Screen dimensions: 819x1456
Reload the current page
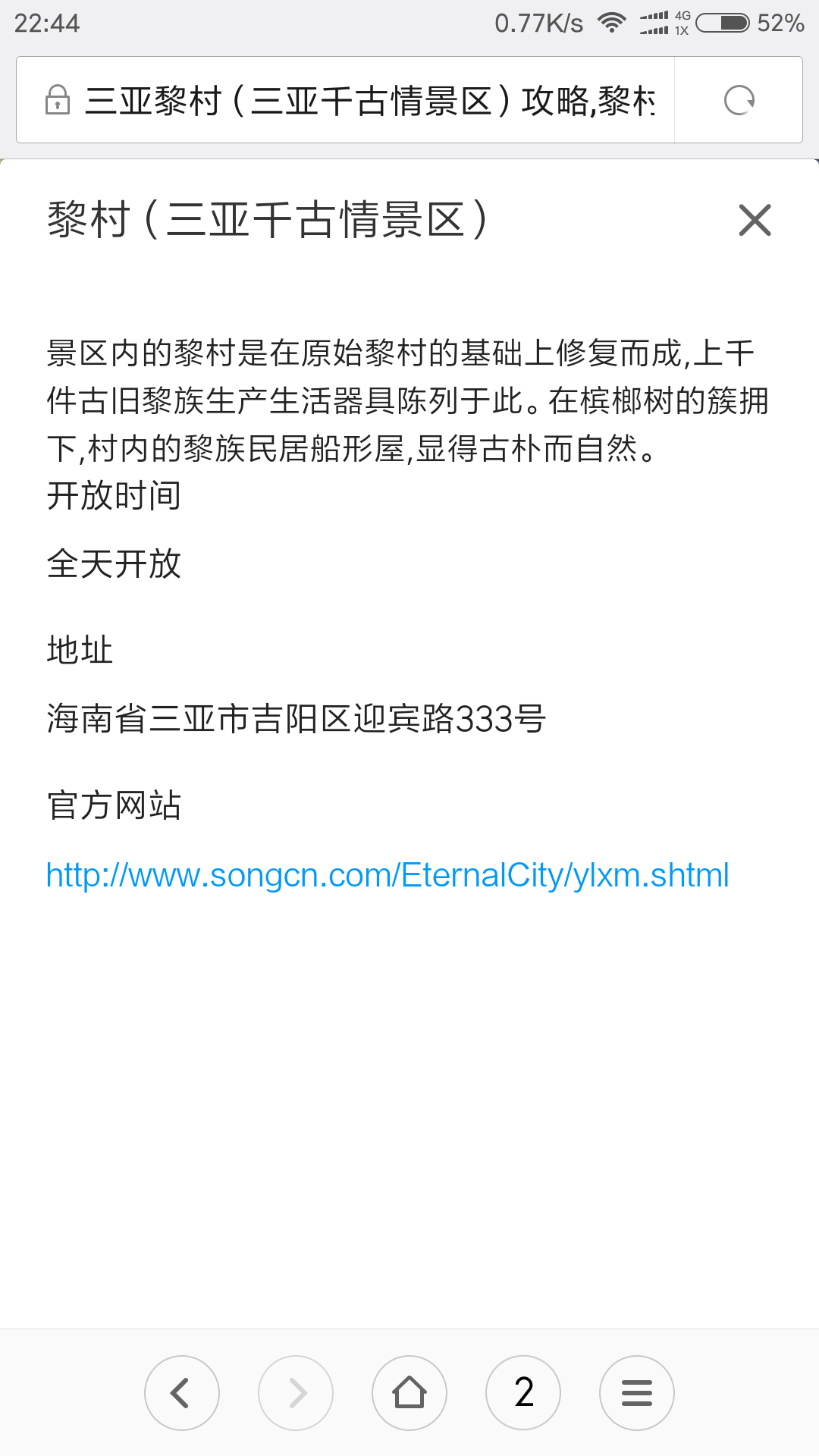click(739, 100)
